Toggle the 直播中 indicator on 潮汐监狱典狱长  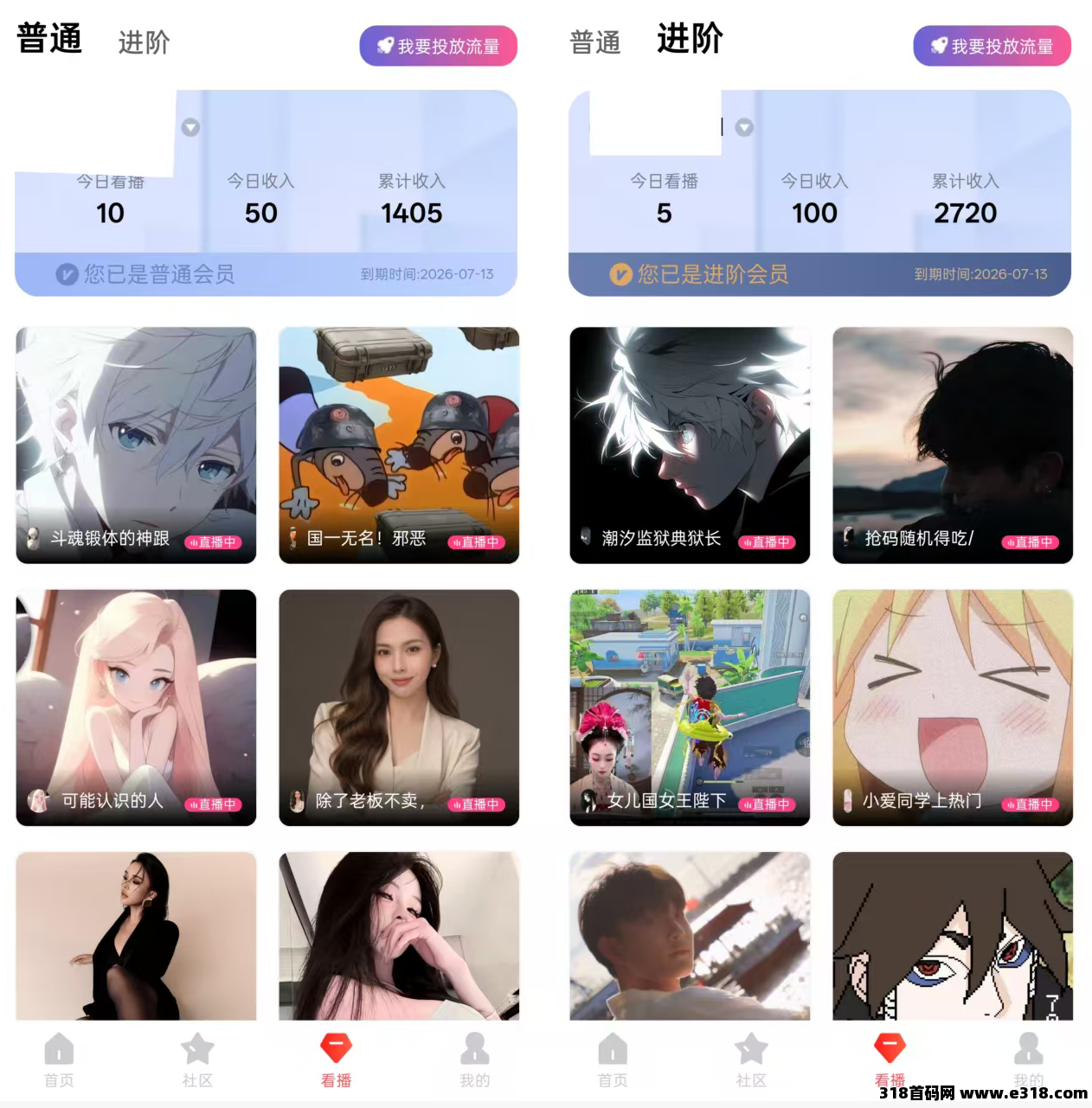coord(768,542)
